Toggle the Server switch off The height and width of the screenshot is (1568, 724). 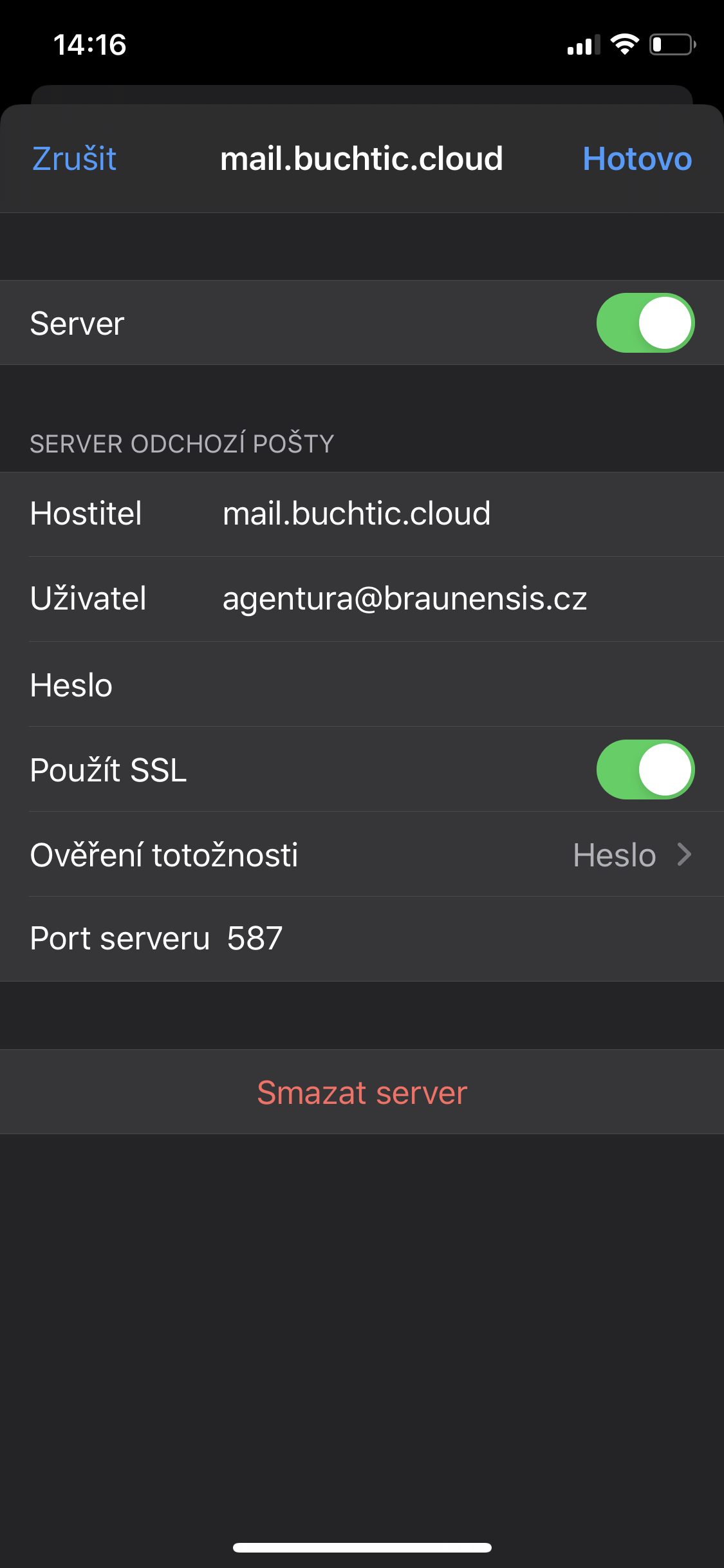(x=645, y=323)
